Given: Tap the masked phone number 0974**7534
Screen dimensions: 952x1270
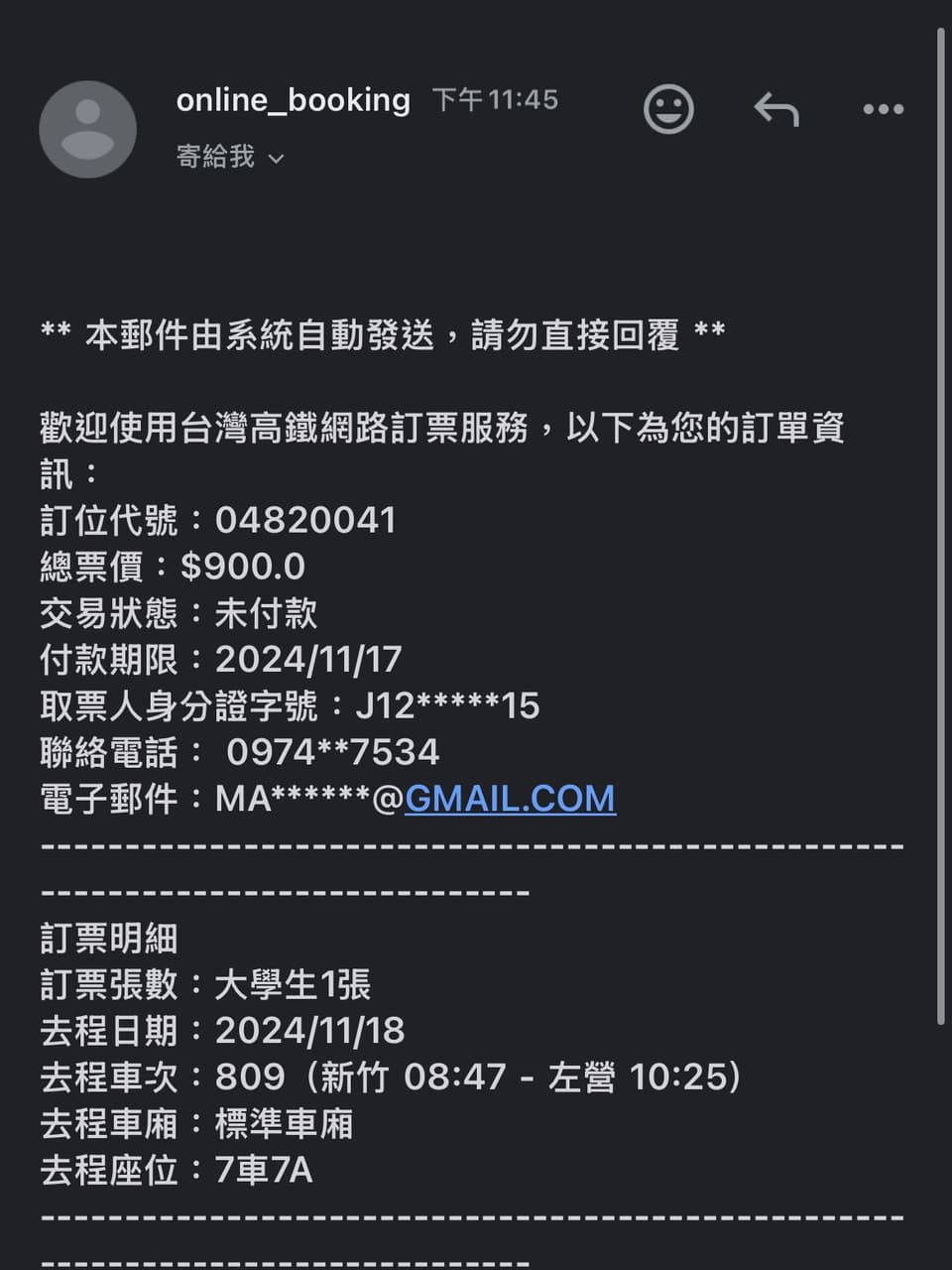Looking at the screenshot, I should pos(330,751).
